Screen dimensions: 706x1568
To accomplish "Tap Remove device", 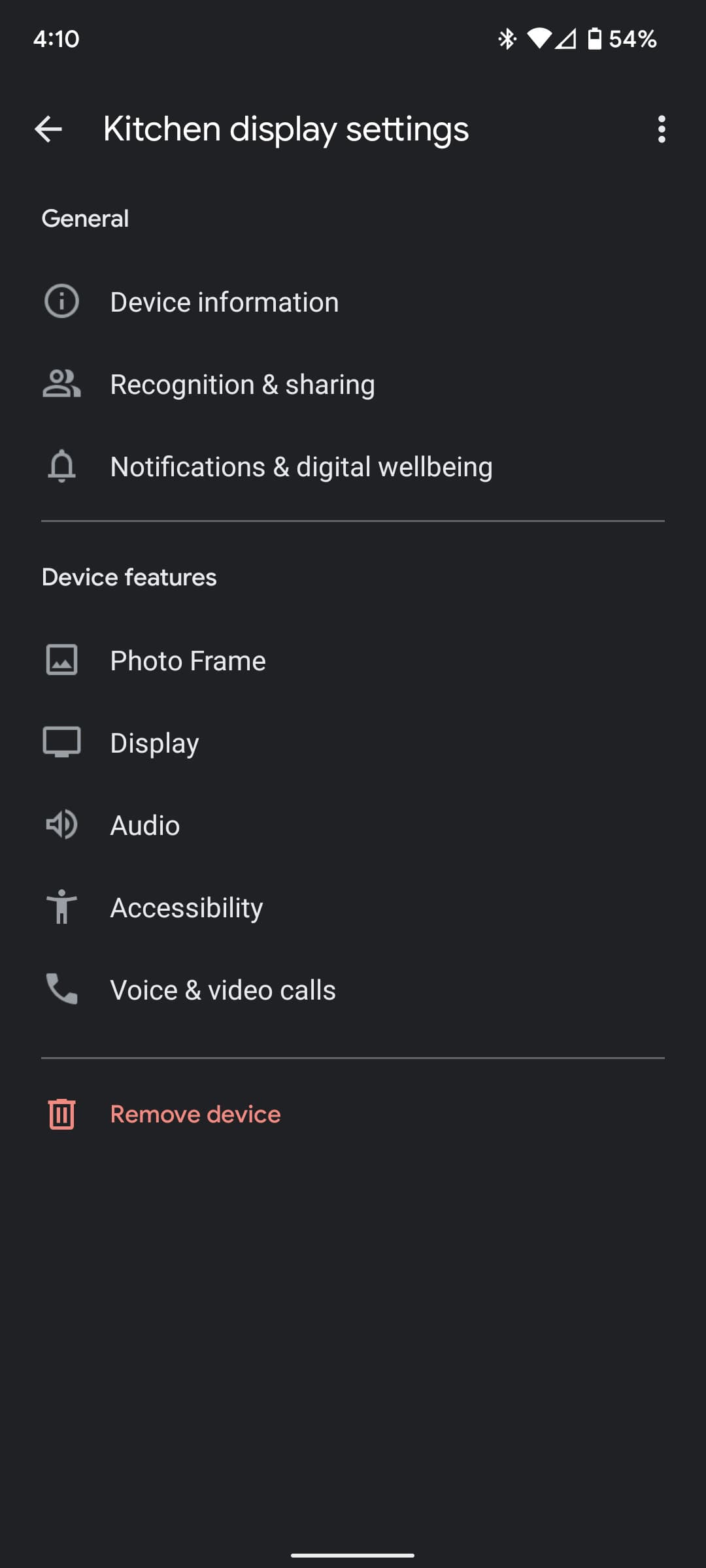I will [195, 1114].
